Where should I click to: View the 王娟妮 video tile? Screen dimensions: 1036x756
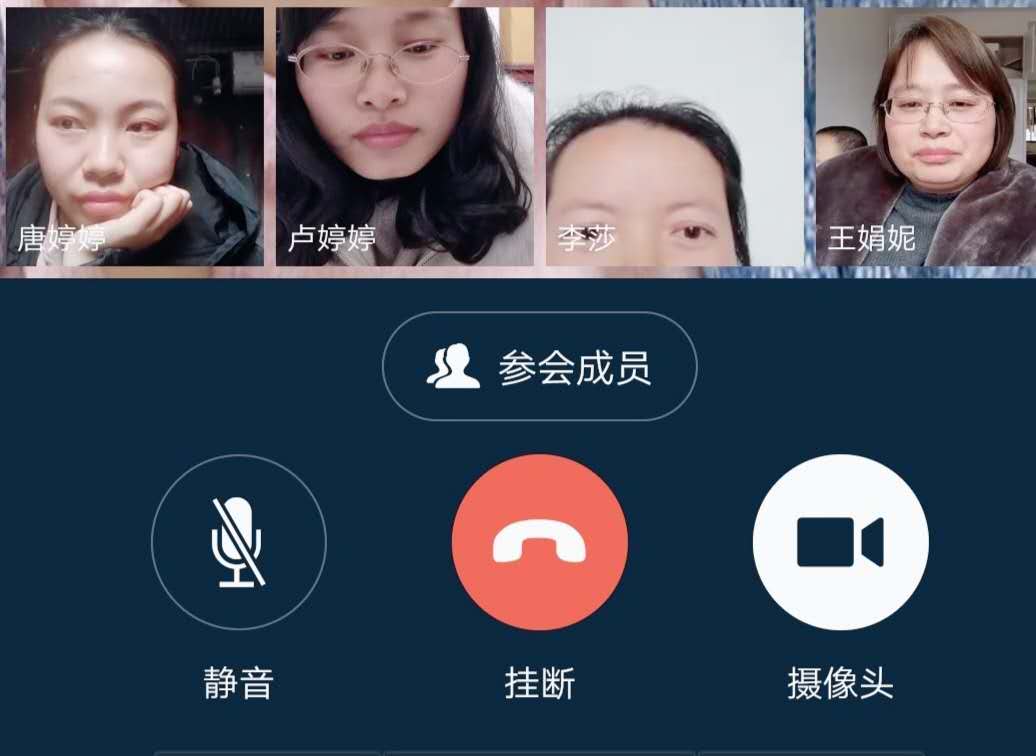pyautogui.click(x=923, y=137)
